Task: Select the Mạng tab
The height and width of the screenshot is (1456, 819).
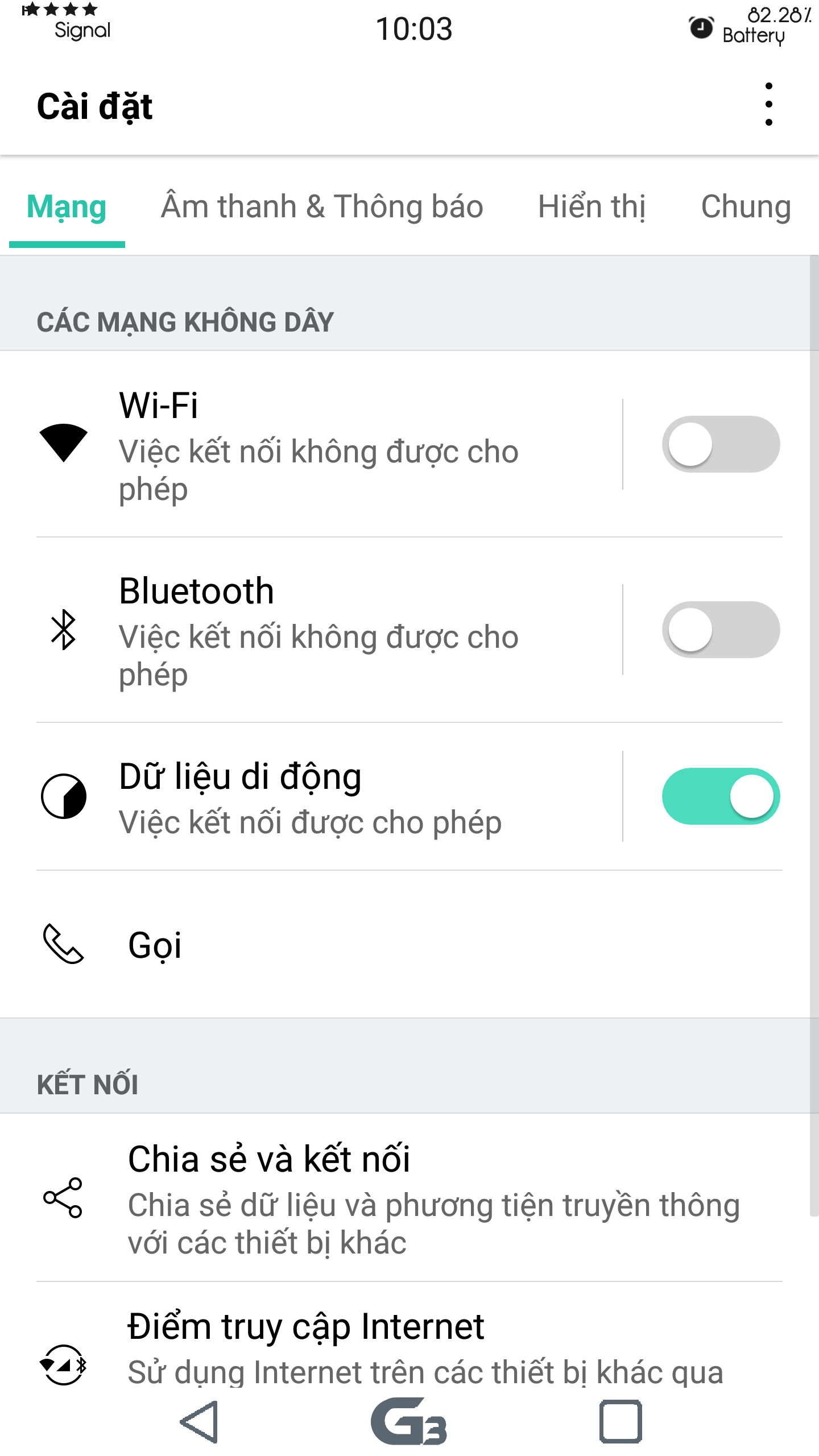Action: pyautogui.click(x=67, y=206)
